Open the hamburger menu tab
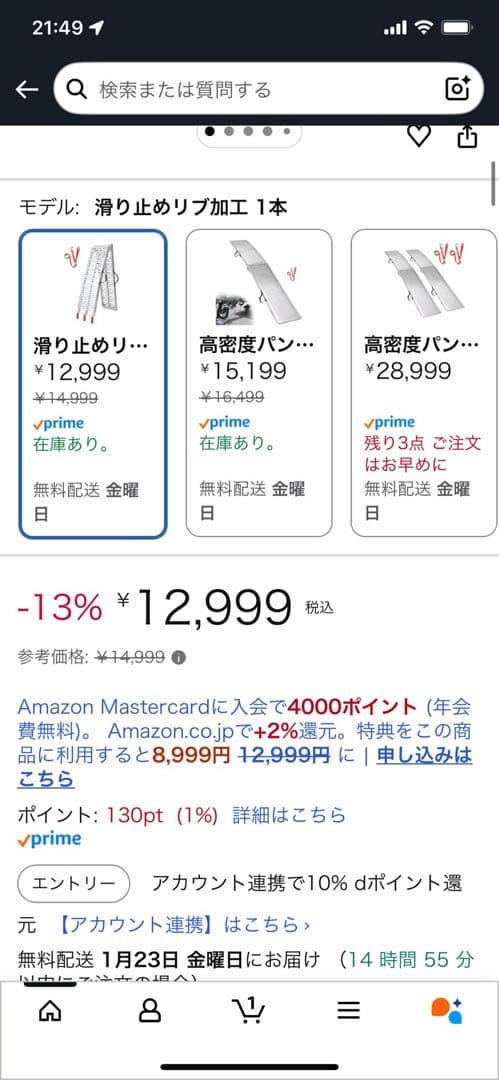 [x=349, y=1010]
